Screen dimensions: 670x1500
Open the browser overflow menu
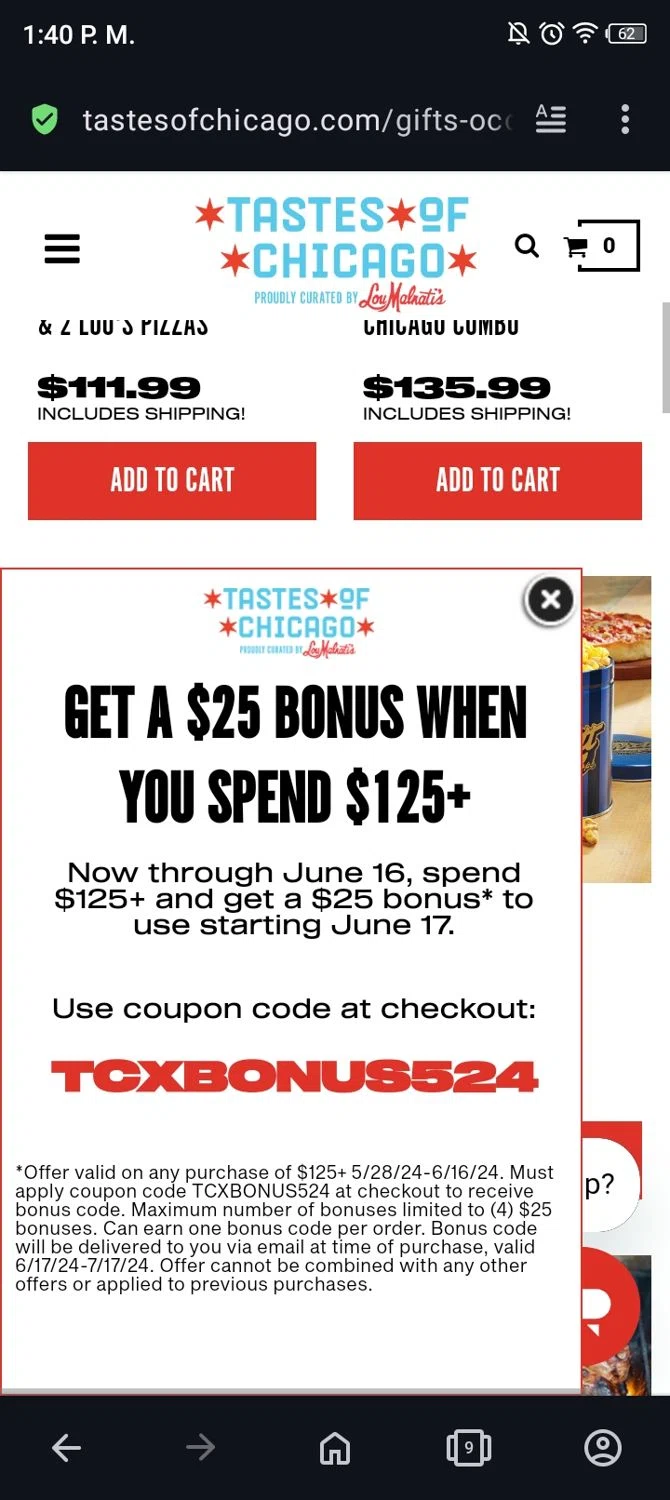pyautogui.click(x=625, y=120)
